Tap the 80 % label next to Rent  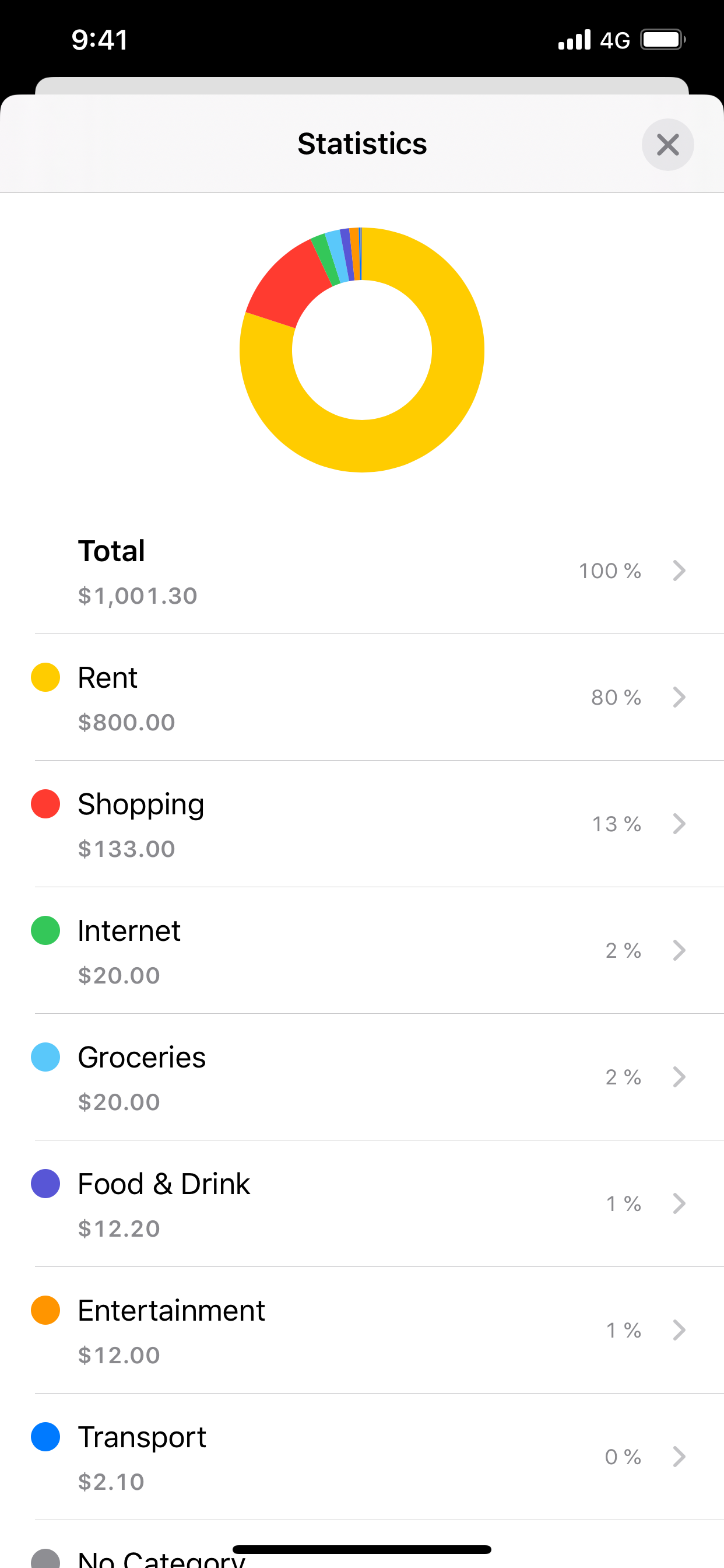tap(615, 697)
